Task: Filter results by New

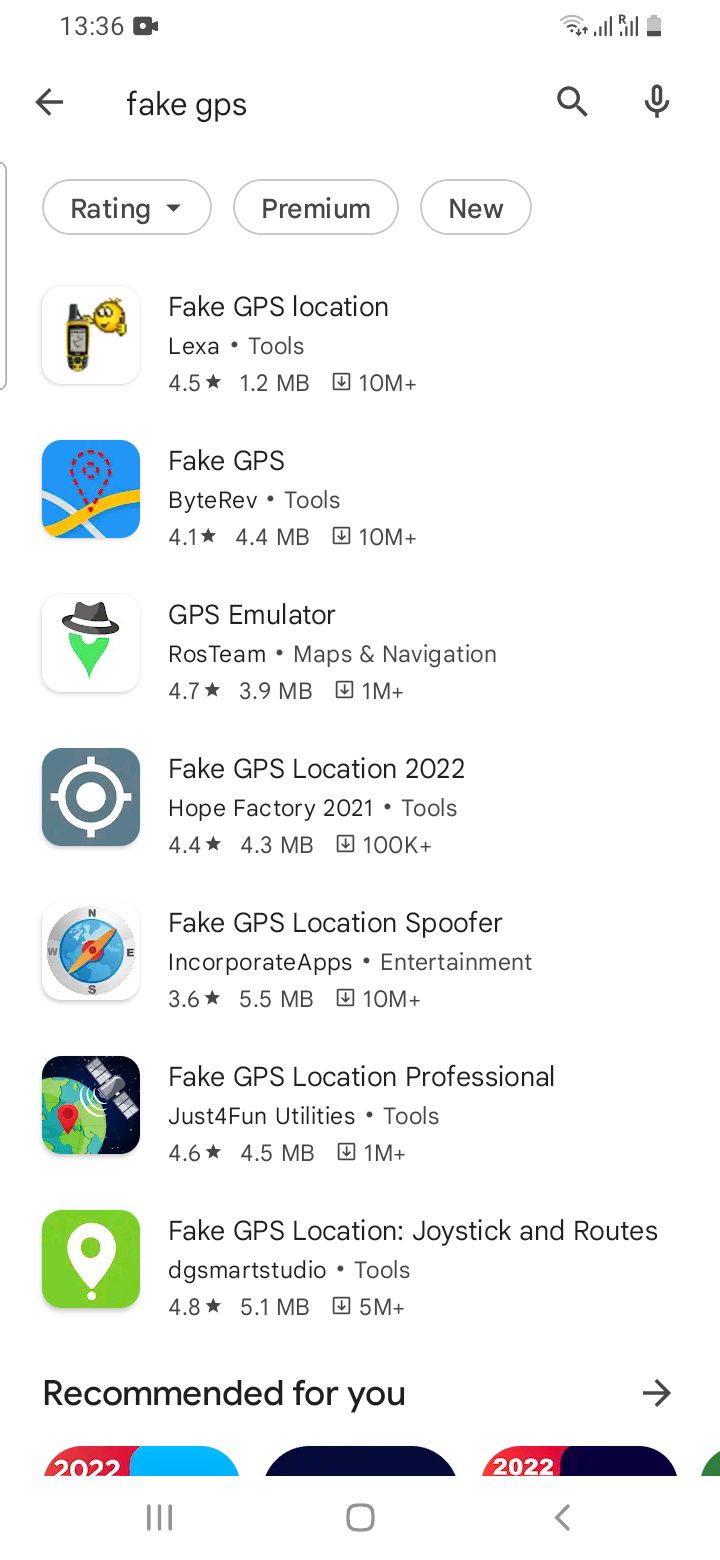Action: point(475,208)
